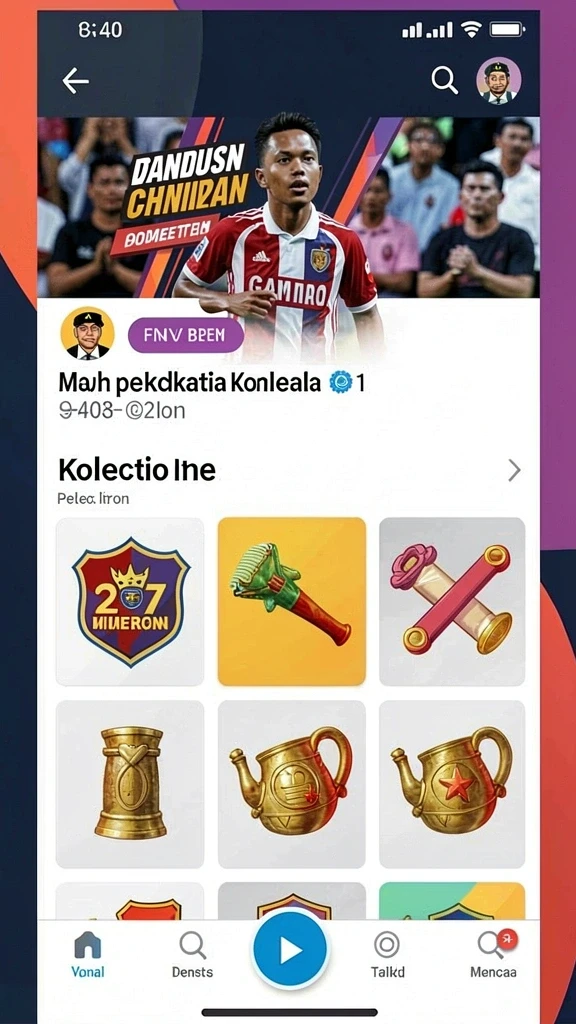Open the profile avatar in the top bar
The height and width of the screenshot is (1024, 576).
499,81
